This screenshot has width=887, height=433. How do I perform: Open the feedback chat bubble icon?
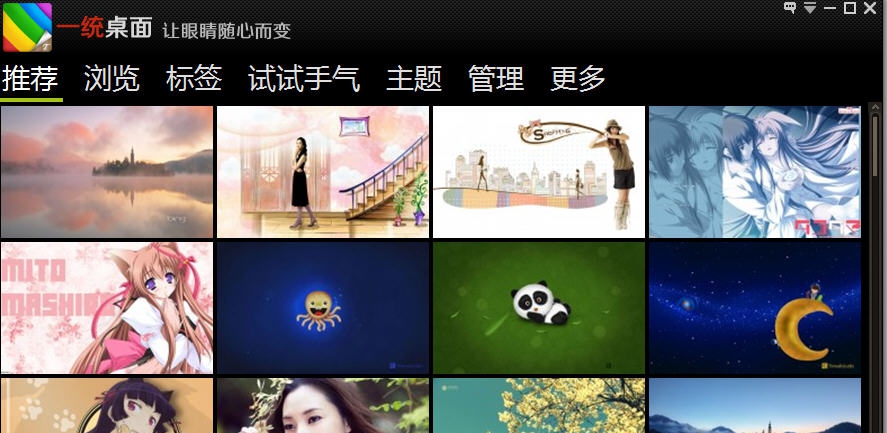790,8
